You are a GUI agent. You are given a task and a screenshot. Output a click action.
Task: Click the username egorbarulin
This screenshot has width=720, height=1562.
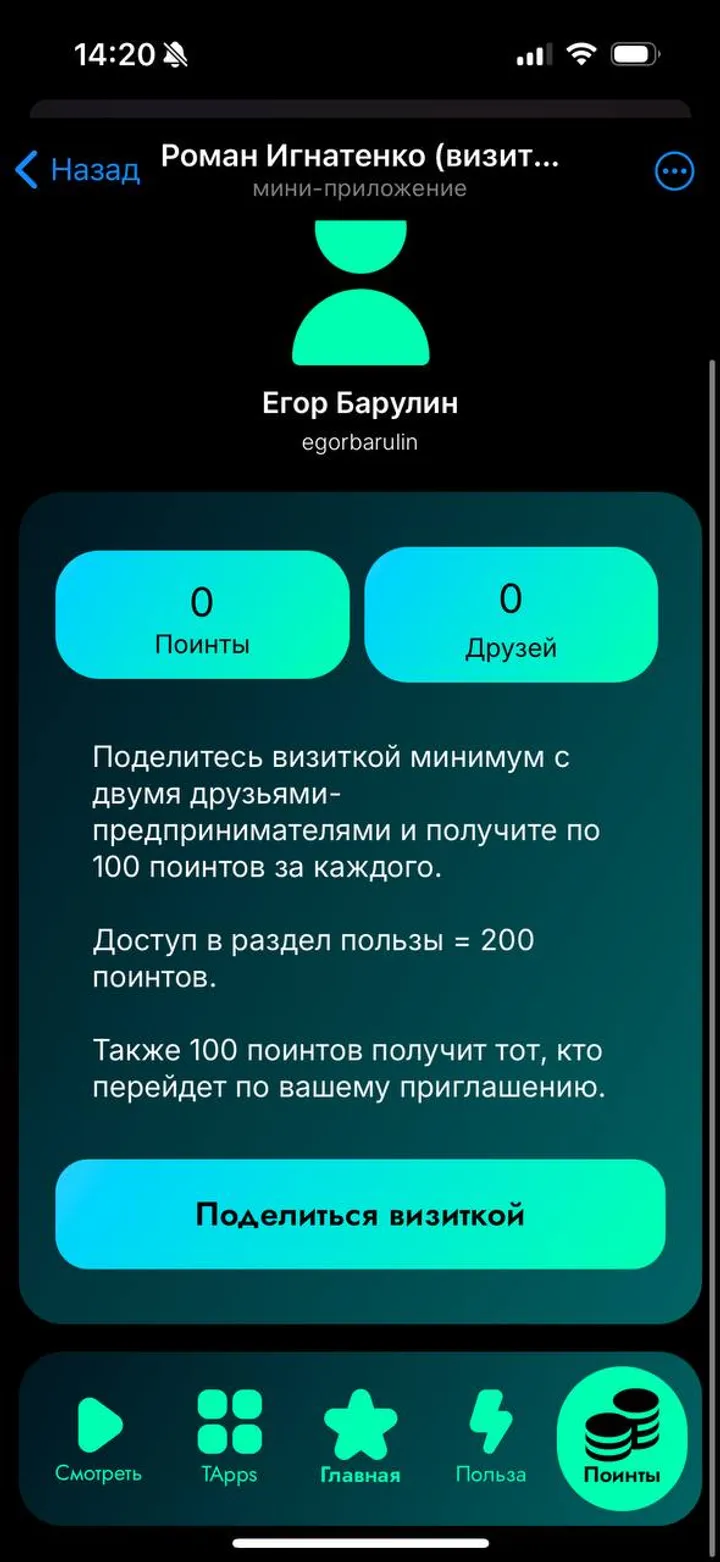pos(360,441)
